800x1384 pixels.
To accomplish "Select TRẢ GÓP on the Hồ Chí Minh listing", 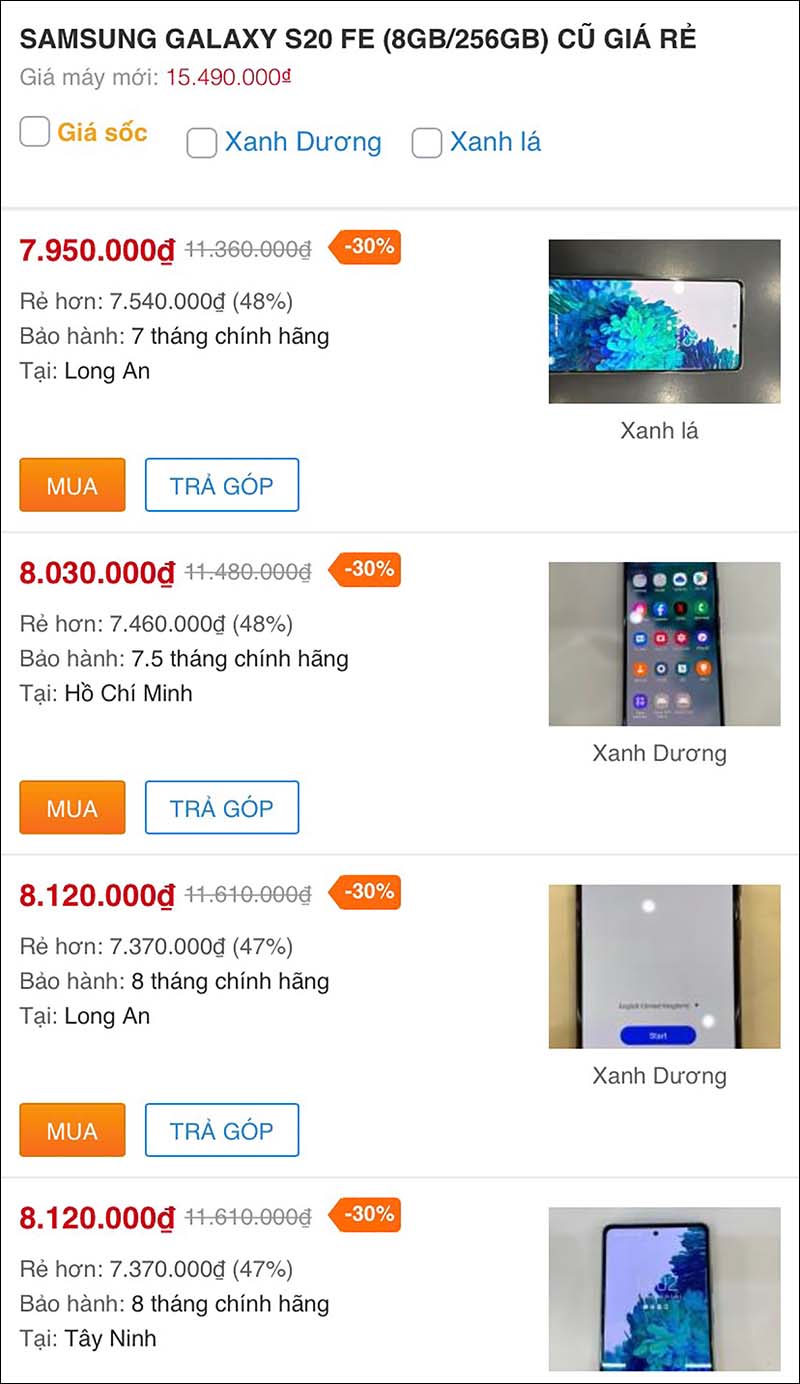I will 222,807.
